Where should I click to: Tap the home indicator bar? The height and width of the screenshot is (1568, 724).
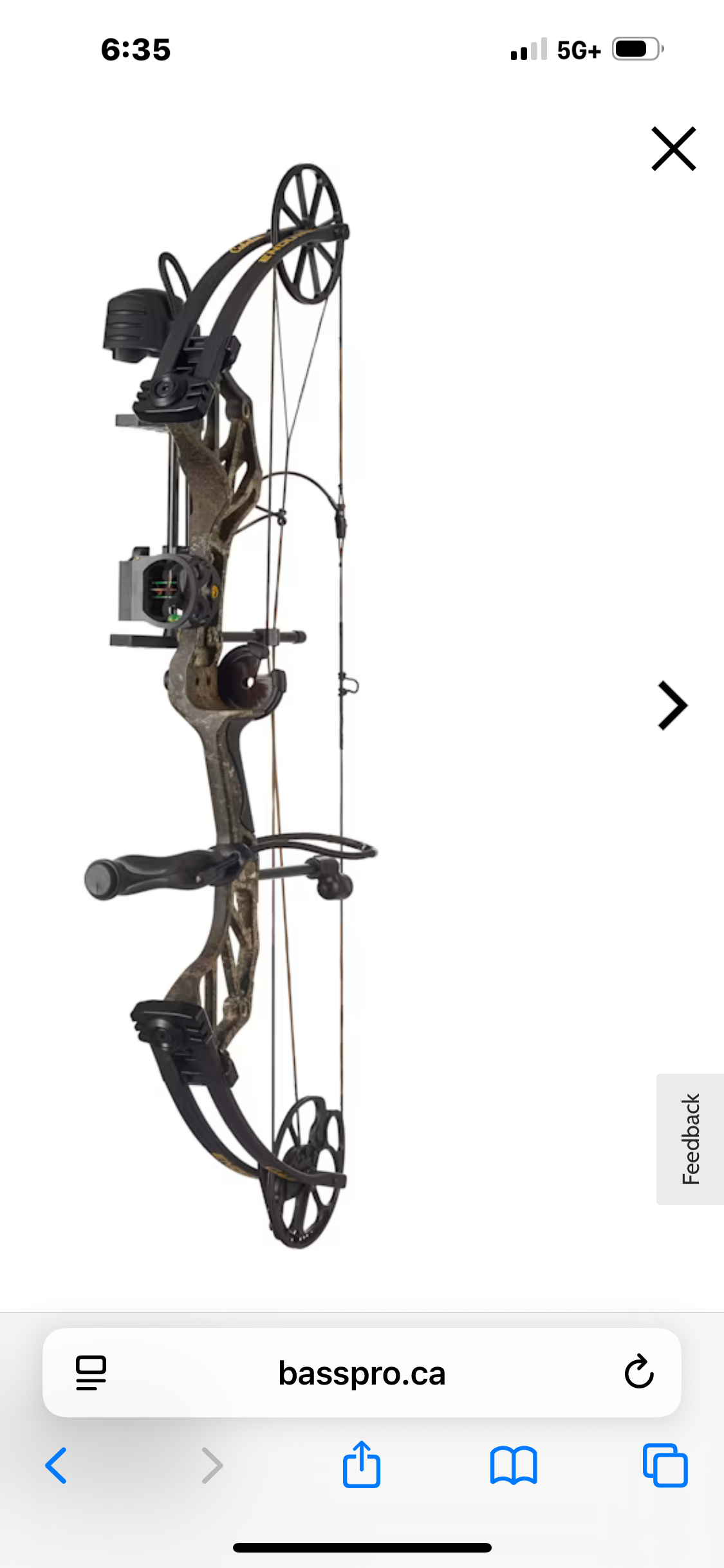pyautogui.click(x=362, y=1547)
